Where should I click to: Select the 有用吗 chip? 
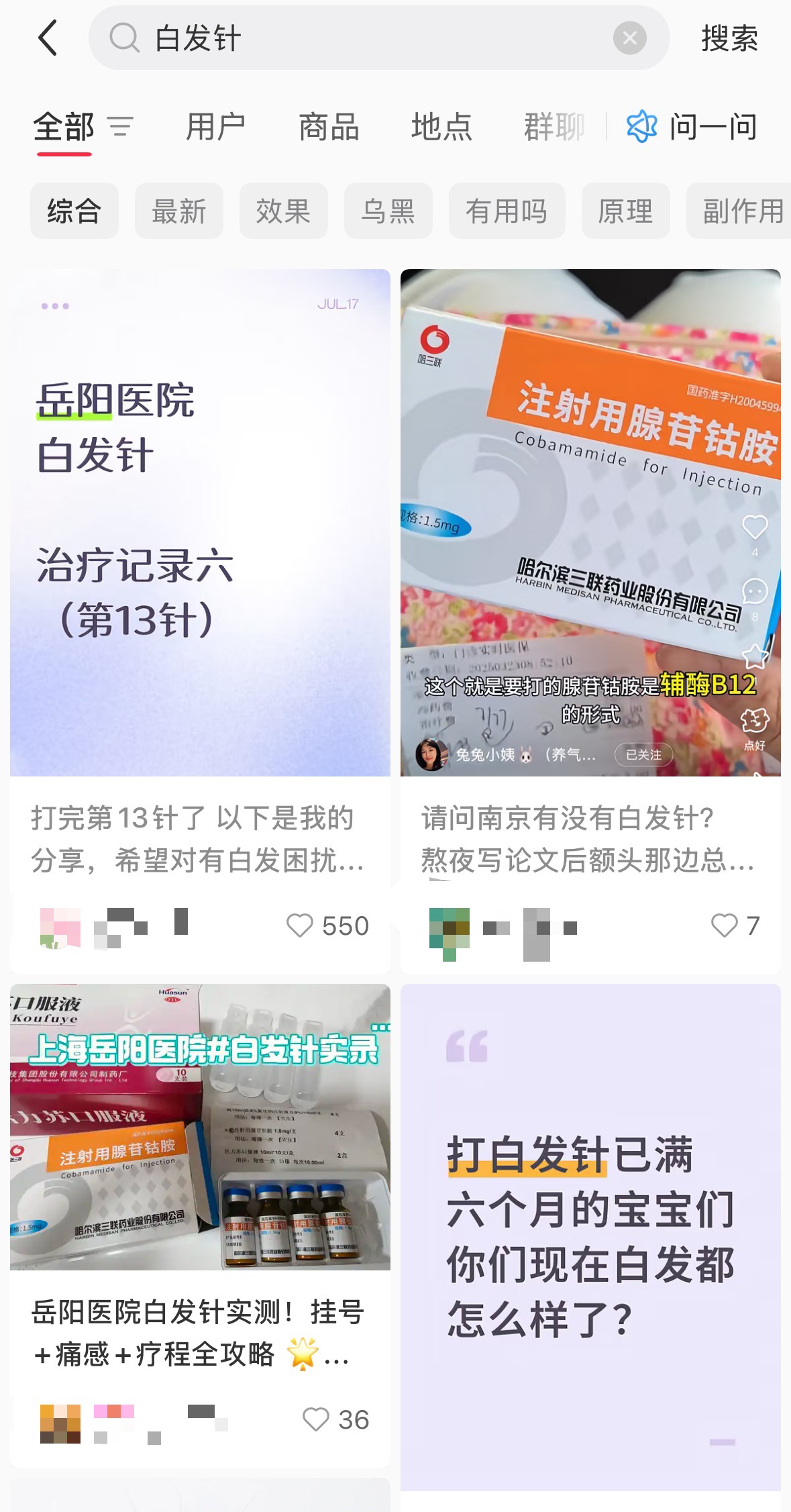point(507,211)
